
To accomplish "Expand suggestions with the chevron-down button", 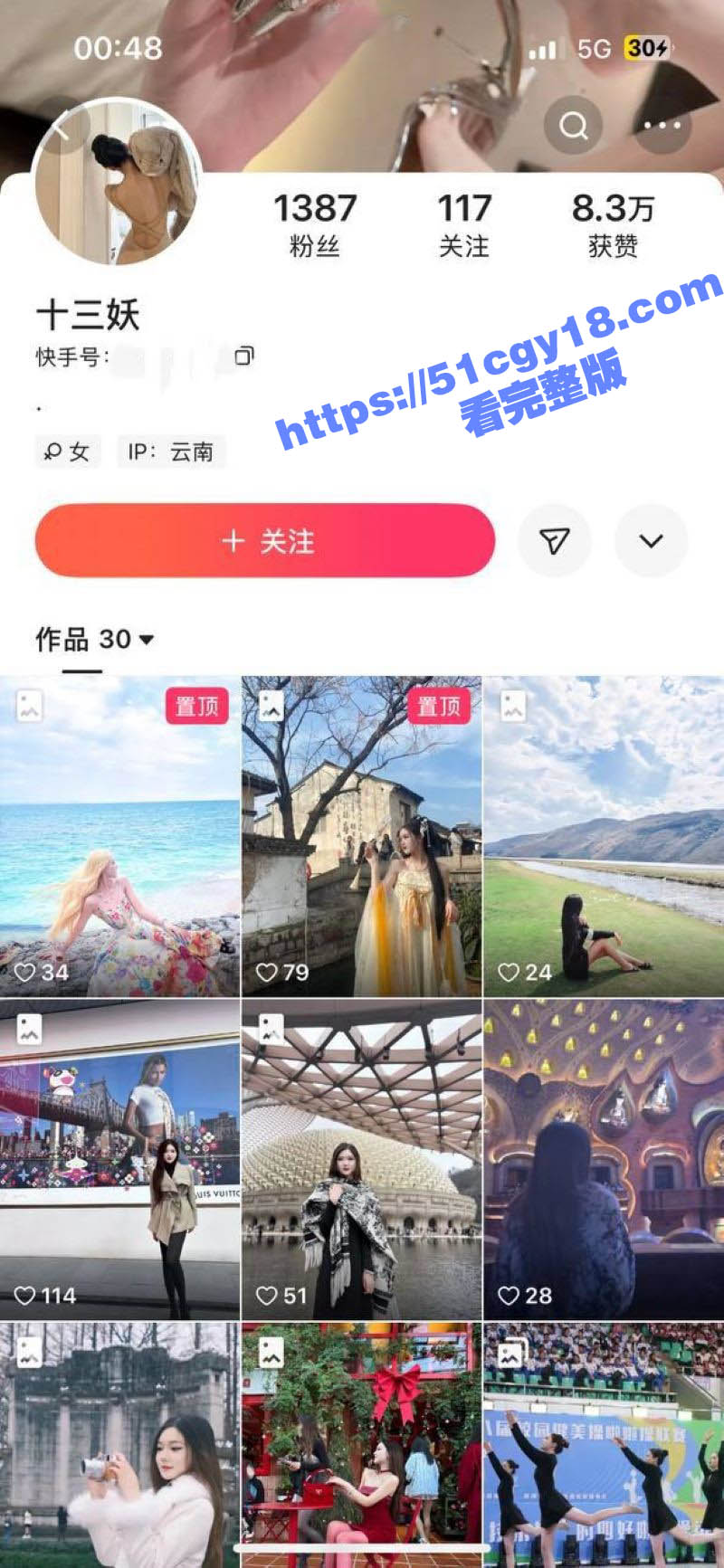I will 651,541.
